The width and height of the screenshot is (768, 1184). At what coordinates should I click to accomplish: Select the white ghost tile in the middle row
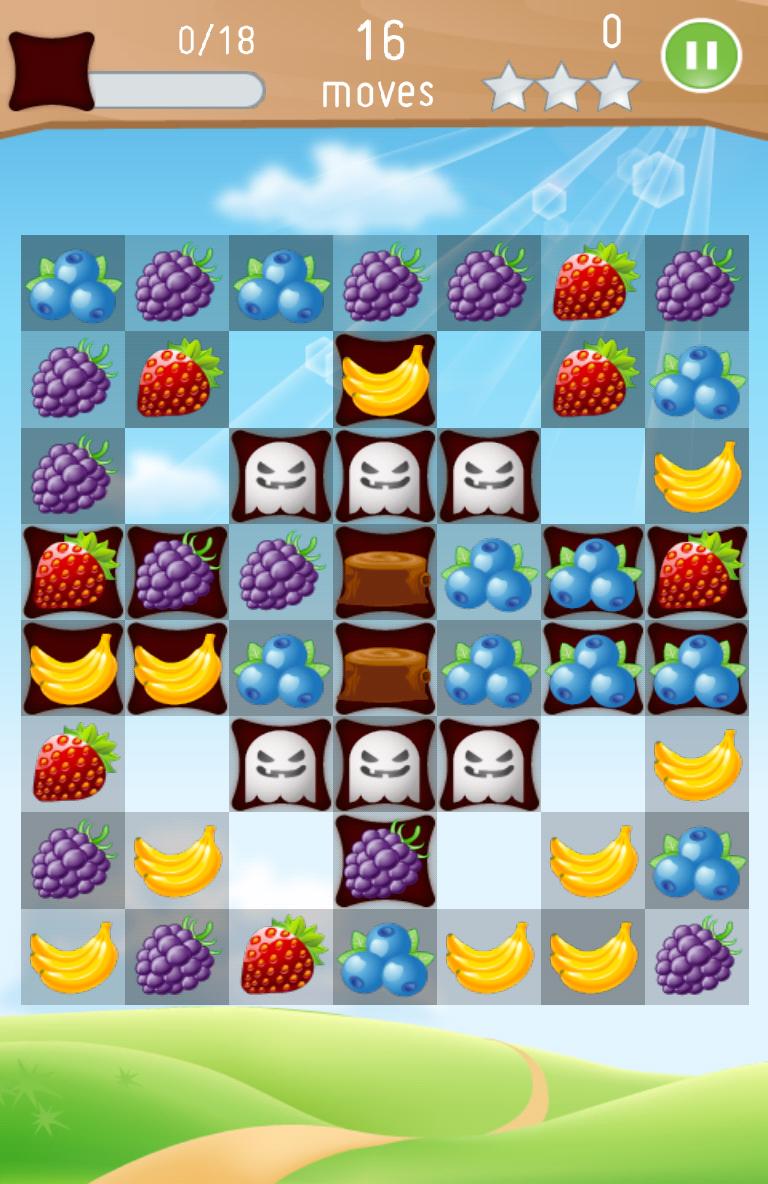[384, 475]
